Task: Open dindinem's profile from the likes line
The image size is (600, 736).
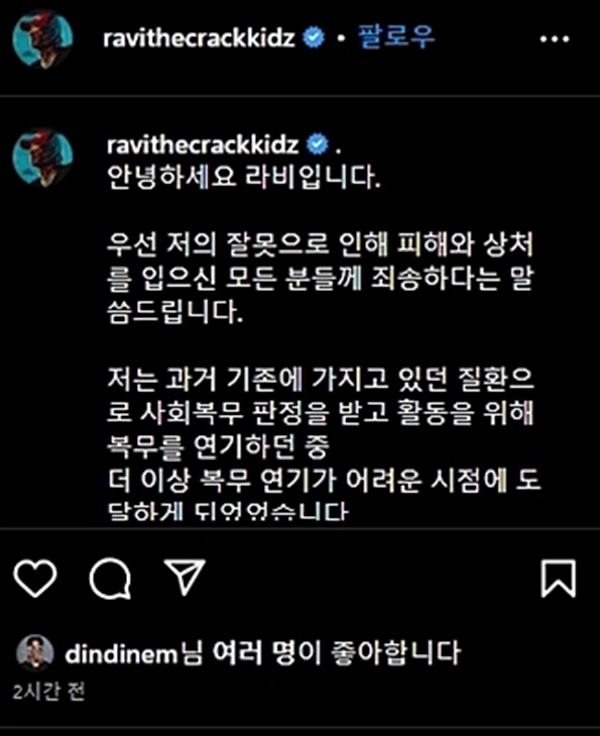Action: [118, 653]
